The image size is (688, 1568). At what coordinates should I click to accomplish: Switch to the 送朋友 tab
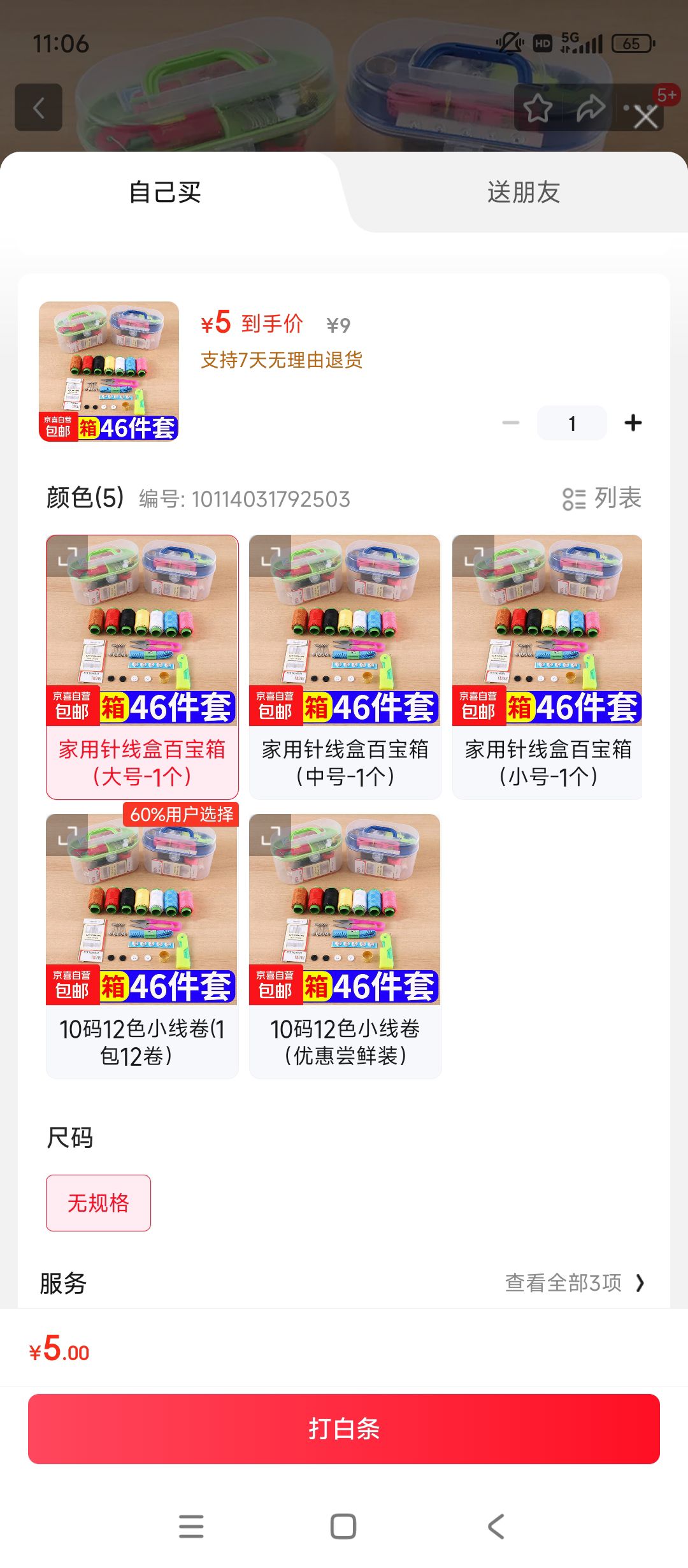[x=523, y=192]
